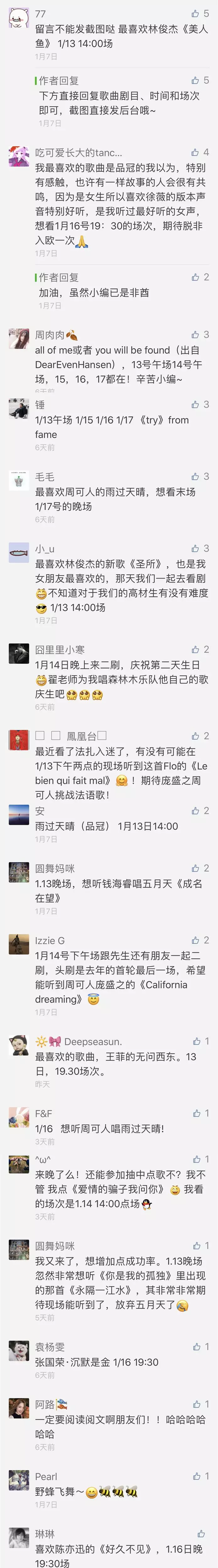Like F&F's comment

coord(197,1113)
